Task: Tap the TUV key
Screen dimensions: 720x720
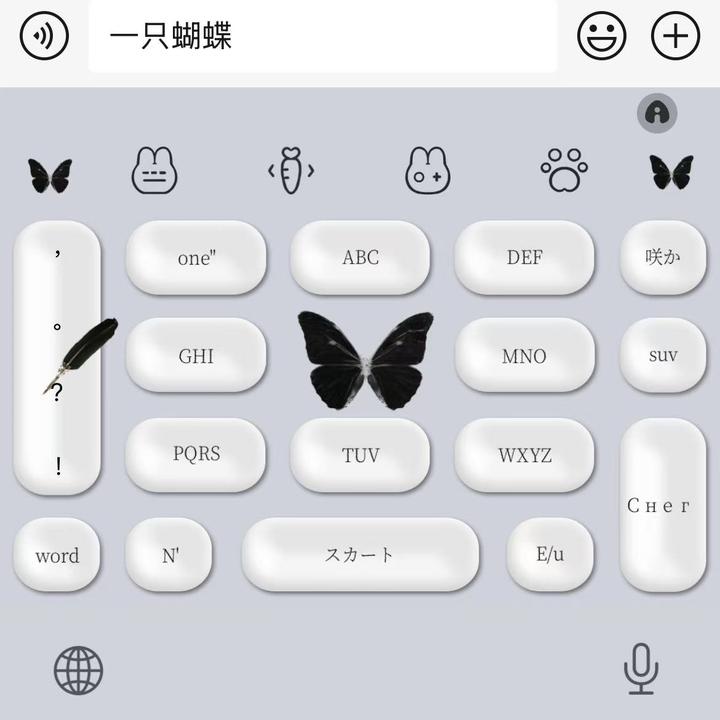Action: coord(360,455)
